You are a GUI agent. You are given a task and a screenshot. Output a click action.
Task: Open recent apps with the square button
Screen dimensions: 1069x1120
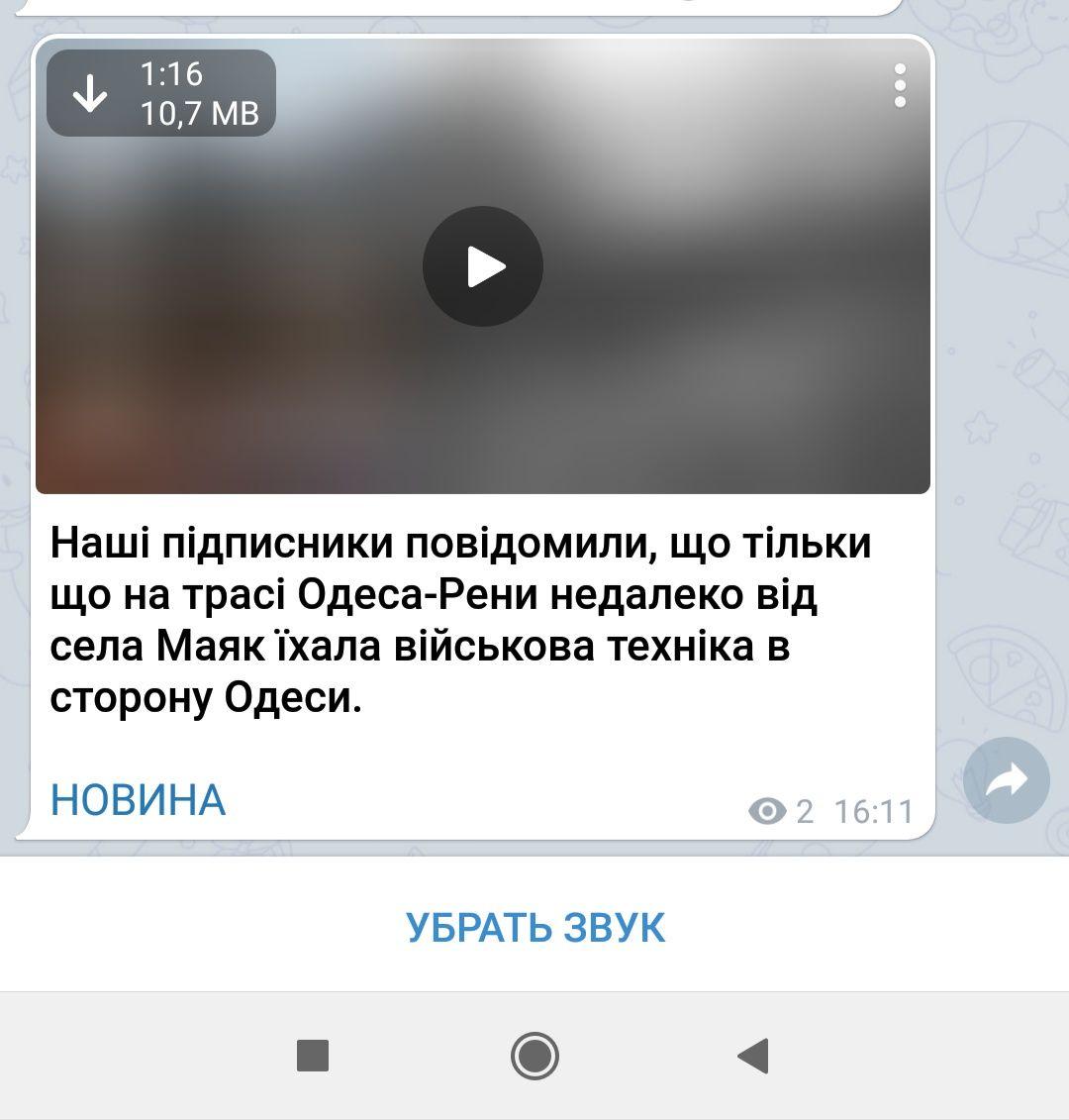point(313,1056)
